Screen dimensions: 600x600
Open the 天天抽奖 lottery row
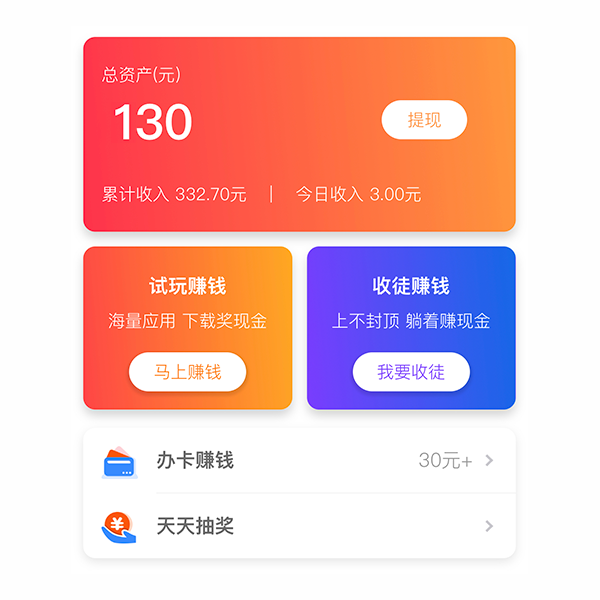298,526
